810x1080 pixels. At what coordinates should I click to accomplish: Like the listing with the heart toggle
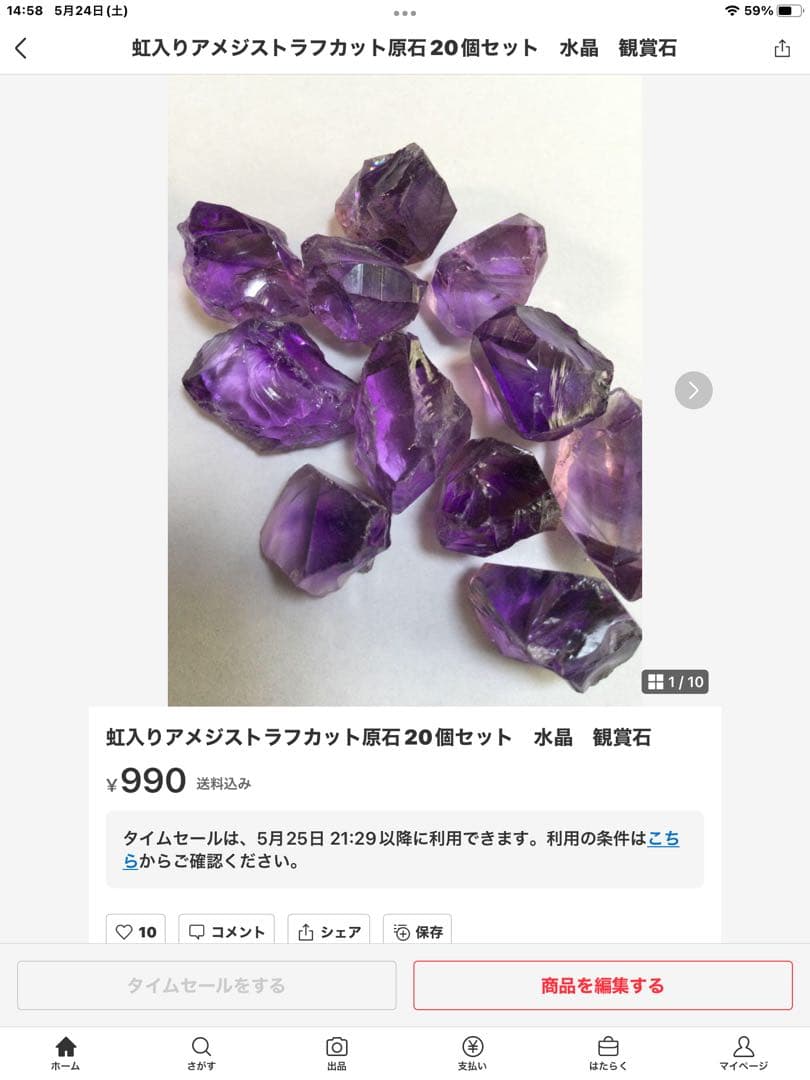point(137,931)
